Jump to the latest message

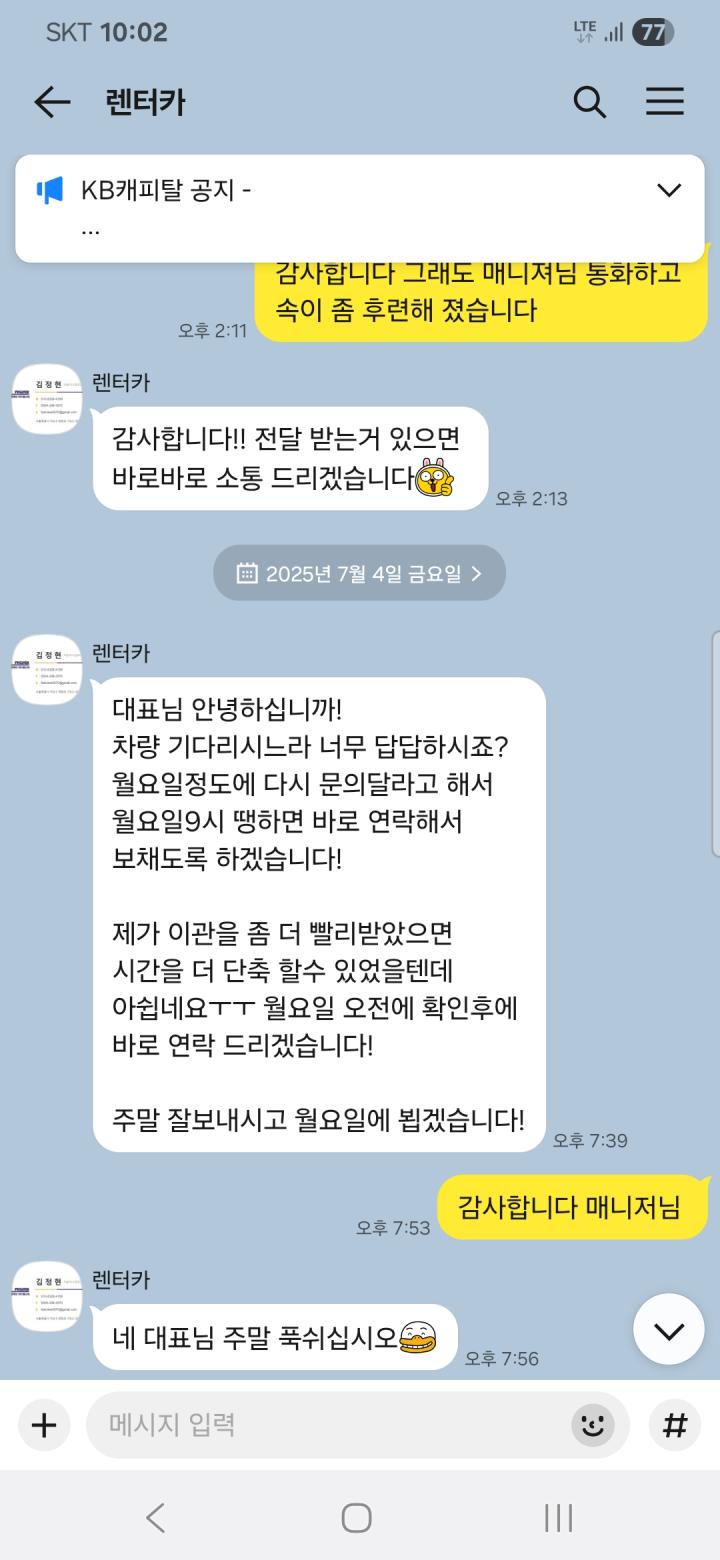tap(668, 1330)
